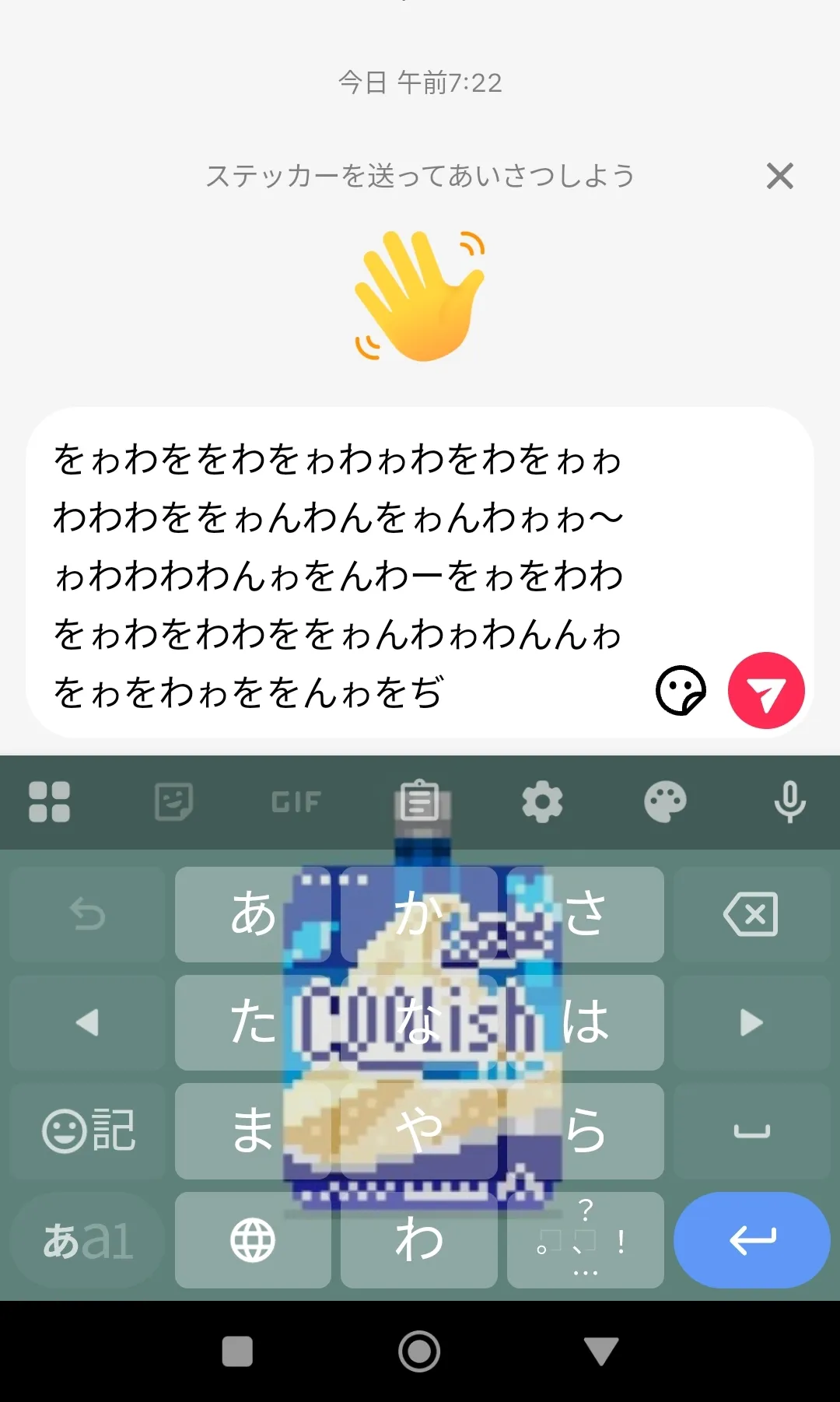The width and height of the screenshot is (840, 1402).
Task: Move cursor right with arrow key
Action: pyautogui.click(x=751, y=1022)
